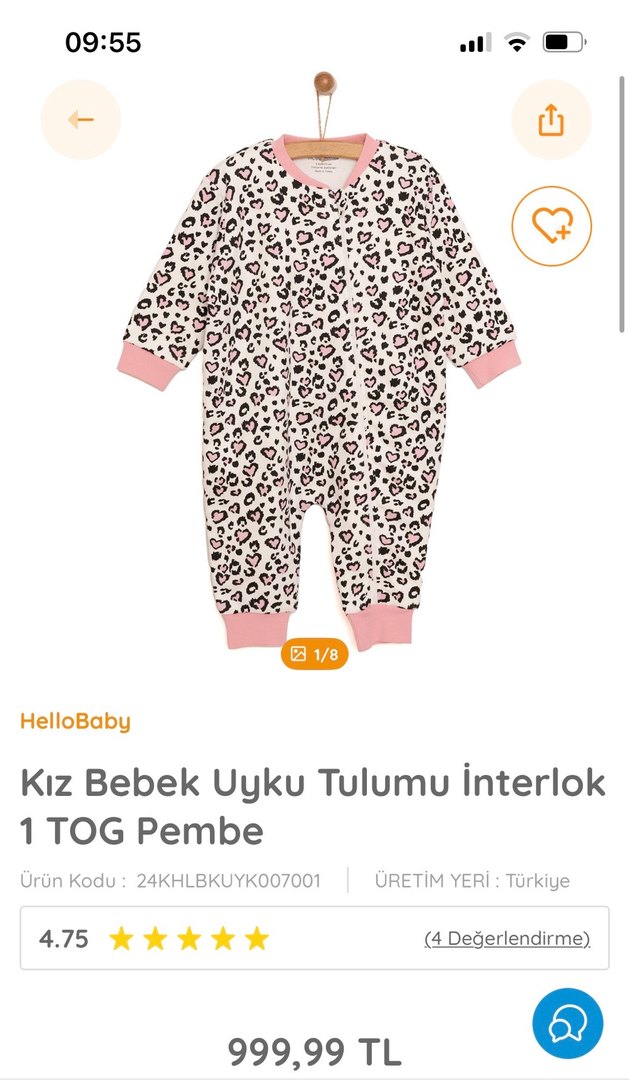This screenshot has height=1090, width=629.
Task: Add the sleep suit to favorites
Action: [x=551, y=226]
